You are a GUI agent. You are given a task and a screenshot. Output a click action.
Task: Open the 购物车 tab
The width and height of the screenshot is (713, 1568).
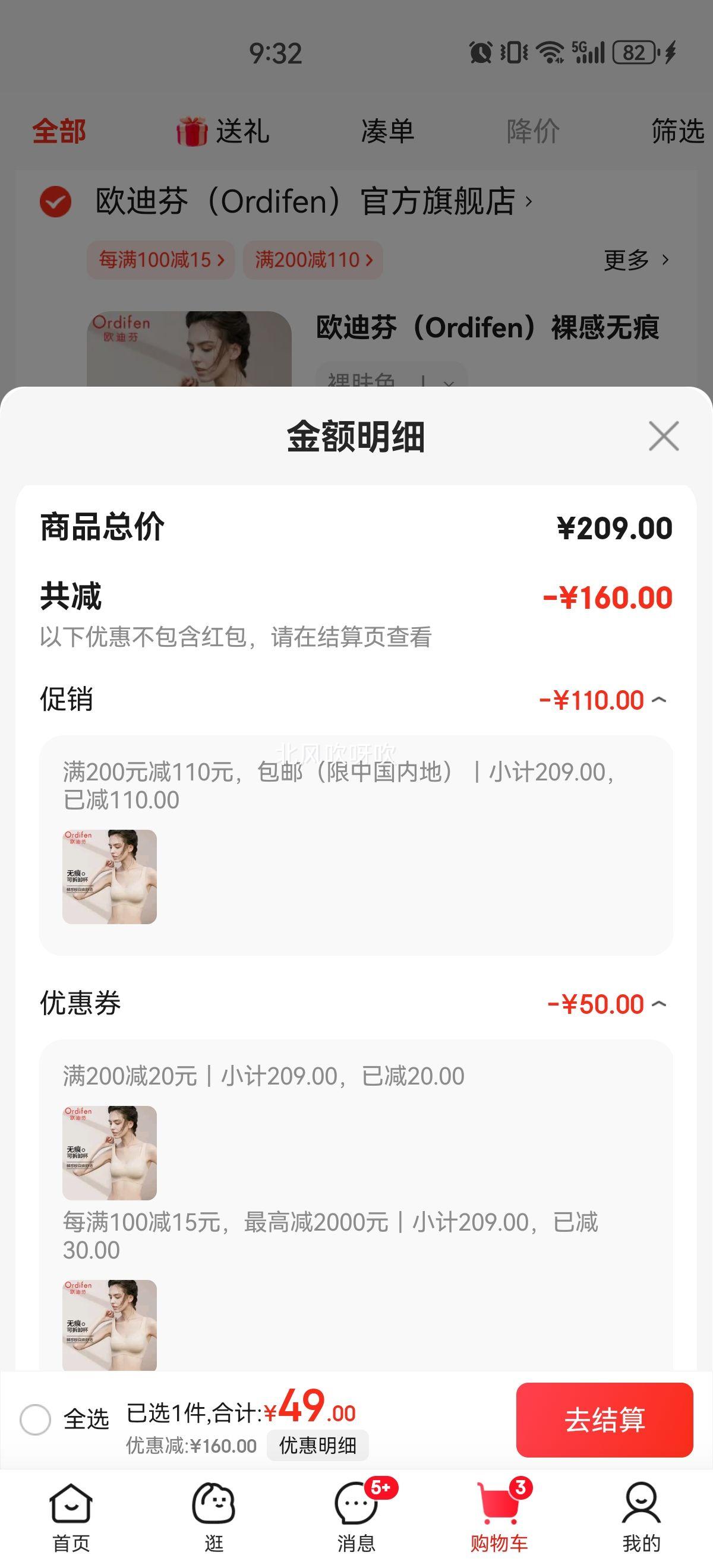pos(499,1517)
